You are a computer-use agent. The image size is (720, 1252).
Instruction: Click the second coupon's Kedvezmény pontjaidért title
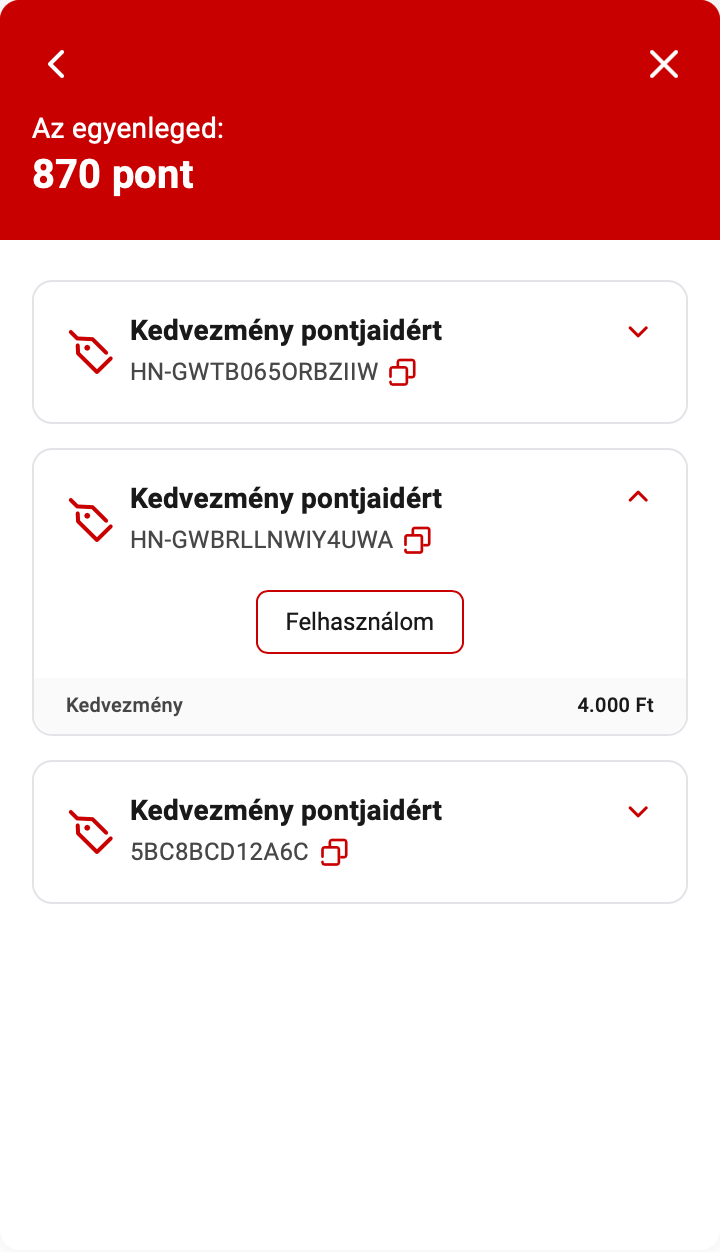point(286,498)
